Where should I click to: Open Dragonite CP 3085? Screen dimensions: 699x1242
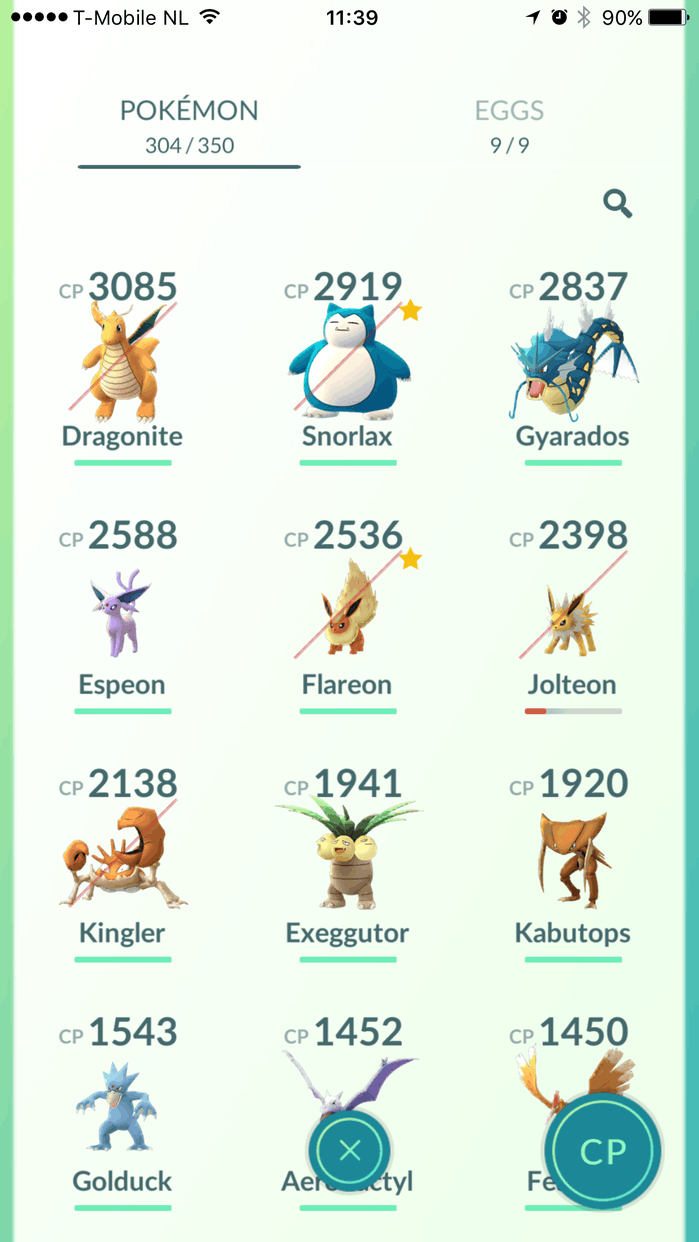point(122,368)
